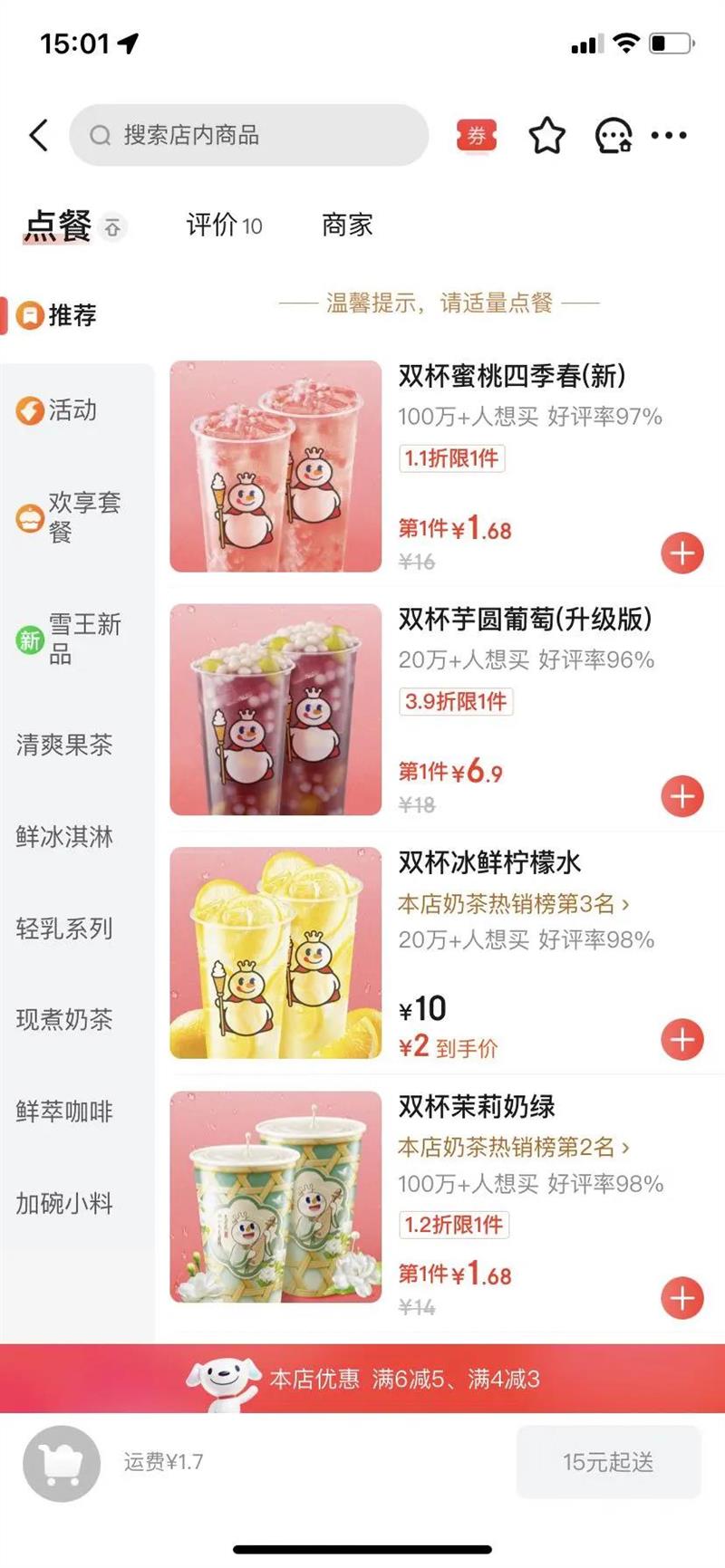Go back using the left arrow
The width and height of the screenshot is (725, 1568).
pos(38,136)
